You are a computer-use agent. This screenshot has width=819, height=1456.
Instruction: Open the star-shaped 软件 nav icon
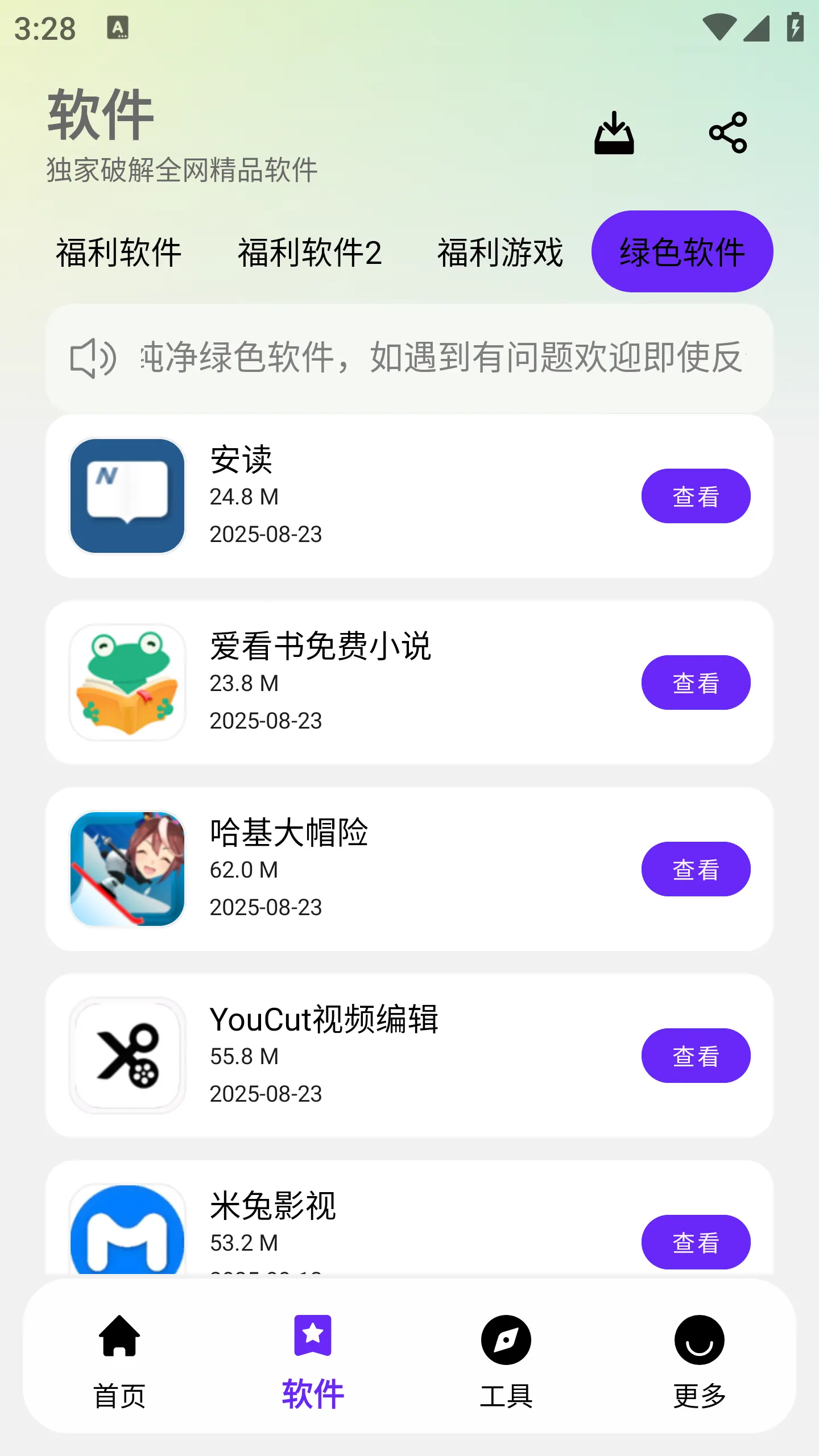pyautogui.click(x=313, y=1341)
